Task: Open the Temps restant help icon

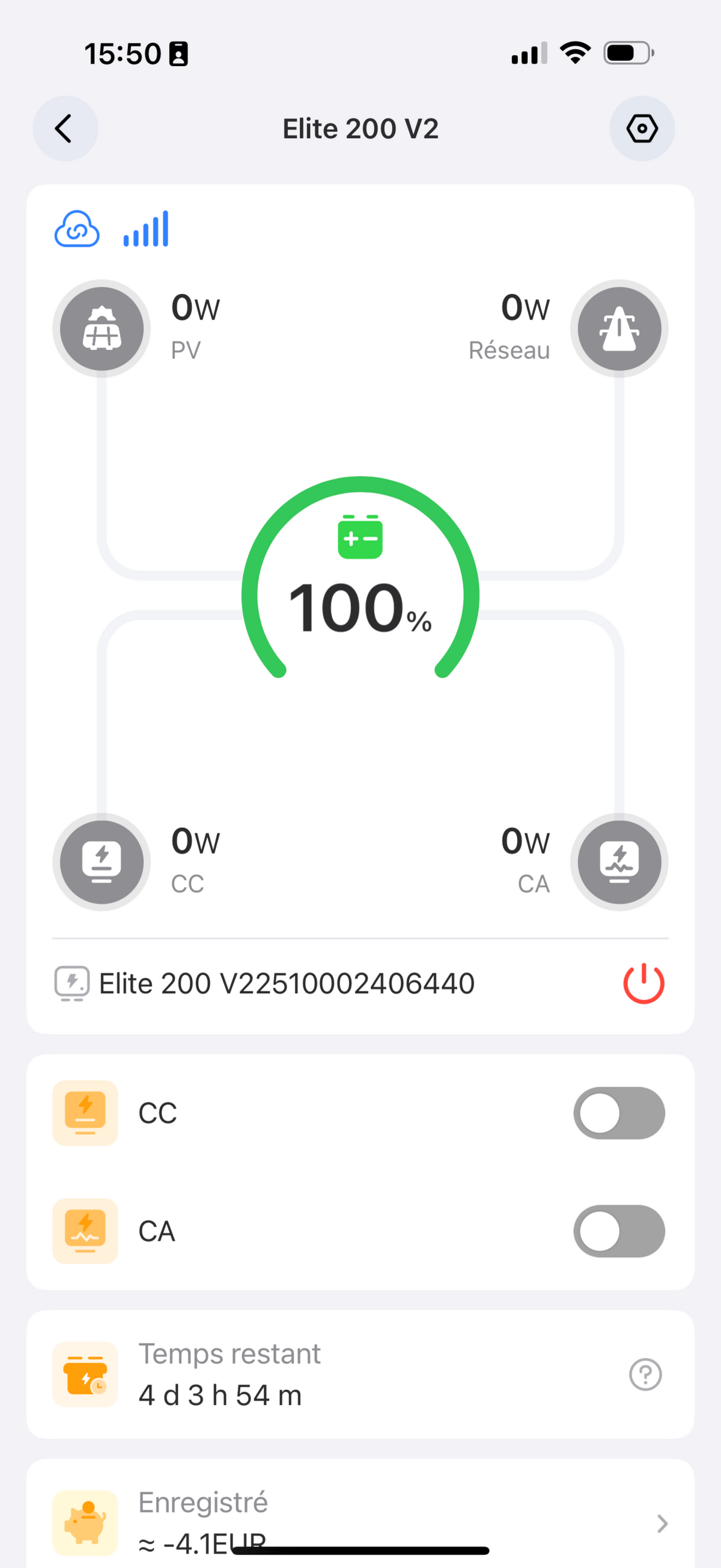Action: coord(645,1374)
